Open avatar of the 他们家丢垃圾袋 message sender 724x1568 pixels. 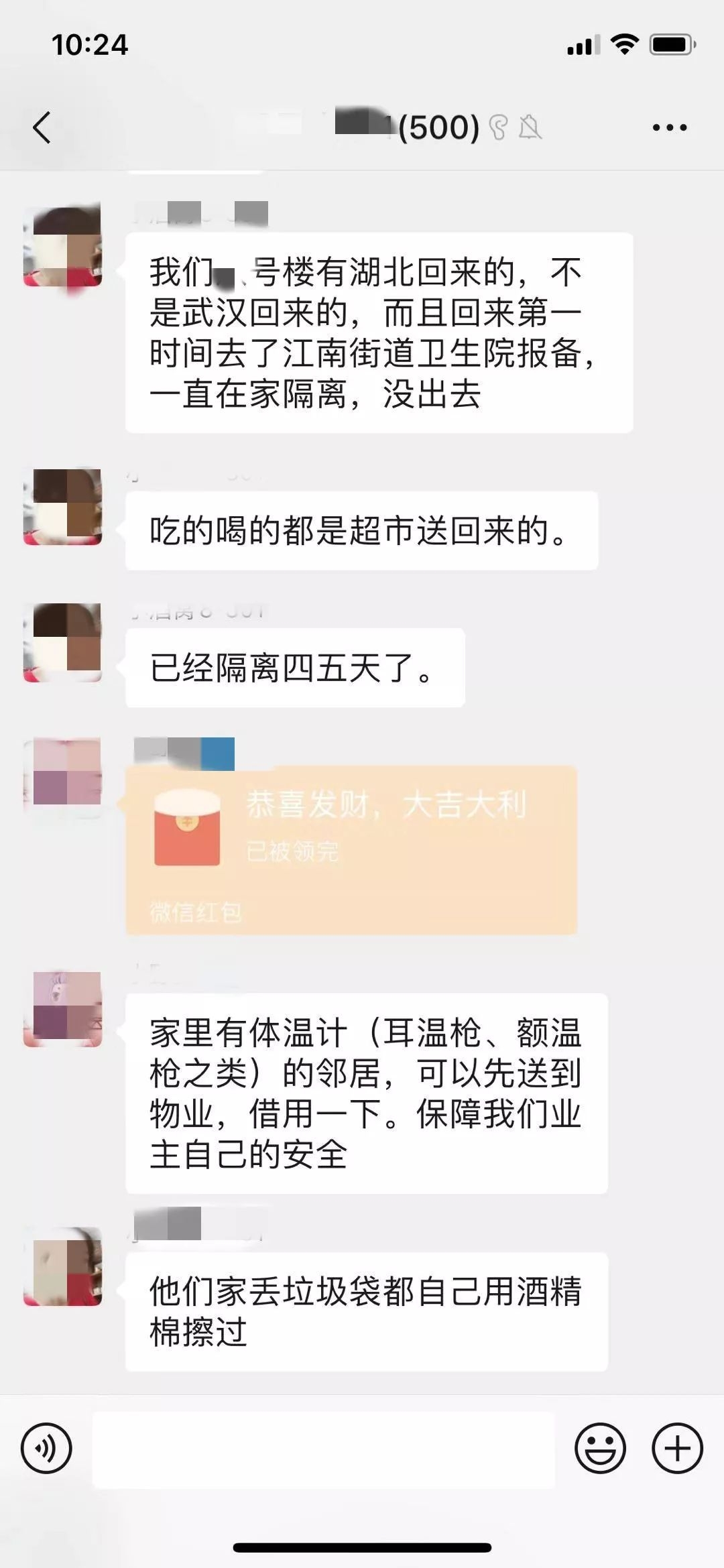click(x=63, y=1266)
